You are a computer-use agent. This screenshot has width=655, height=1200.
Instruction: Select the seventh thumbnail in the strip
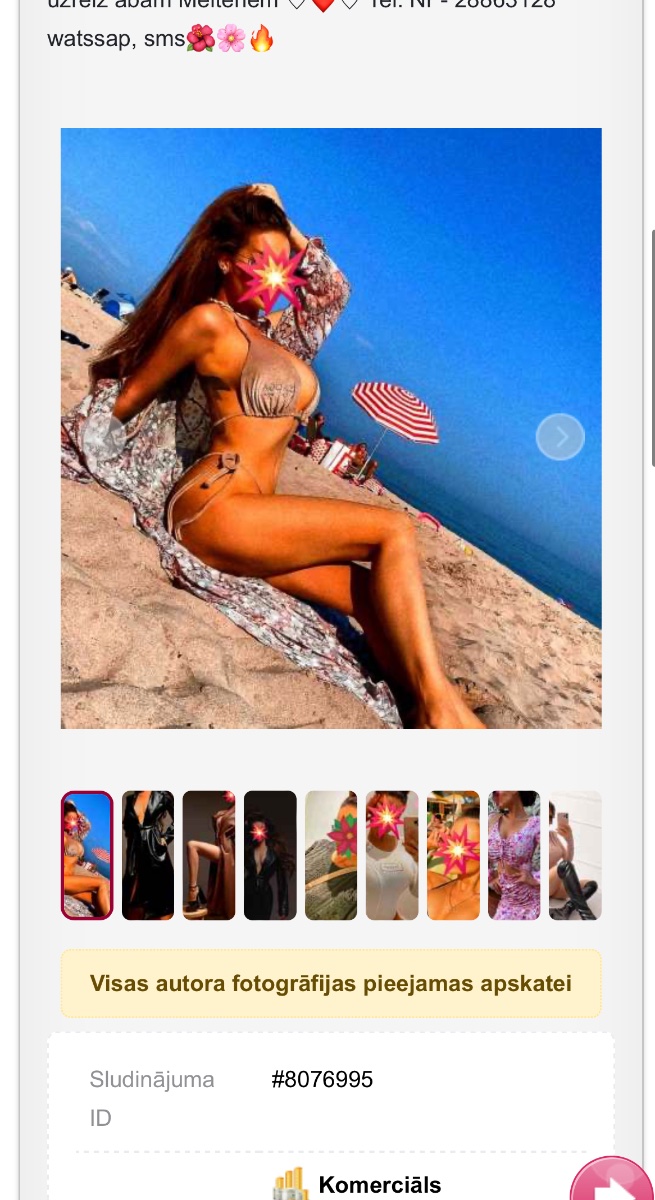(453, 855)
